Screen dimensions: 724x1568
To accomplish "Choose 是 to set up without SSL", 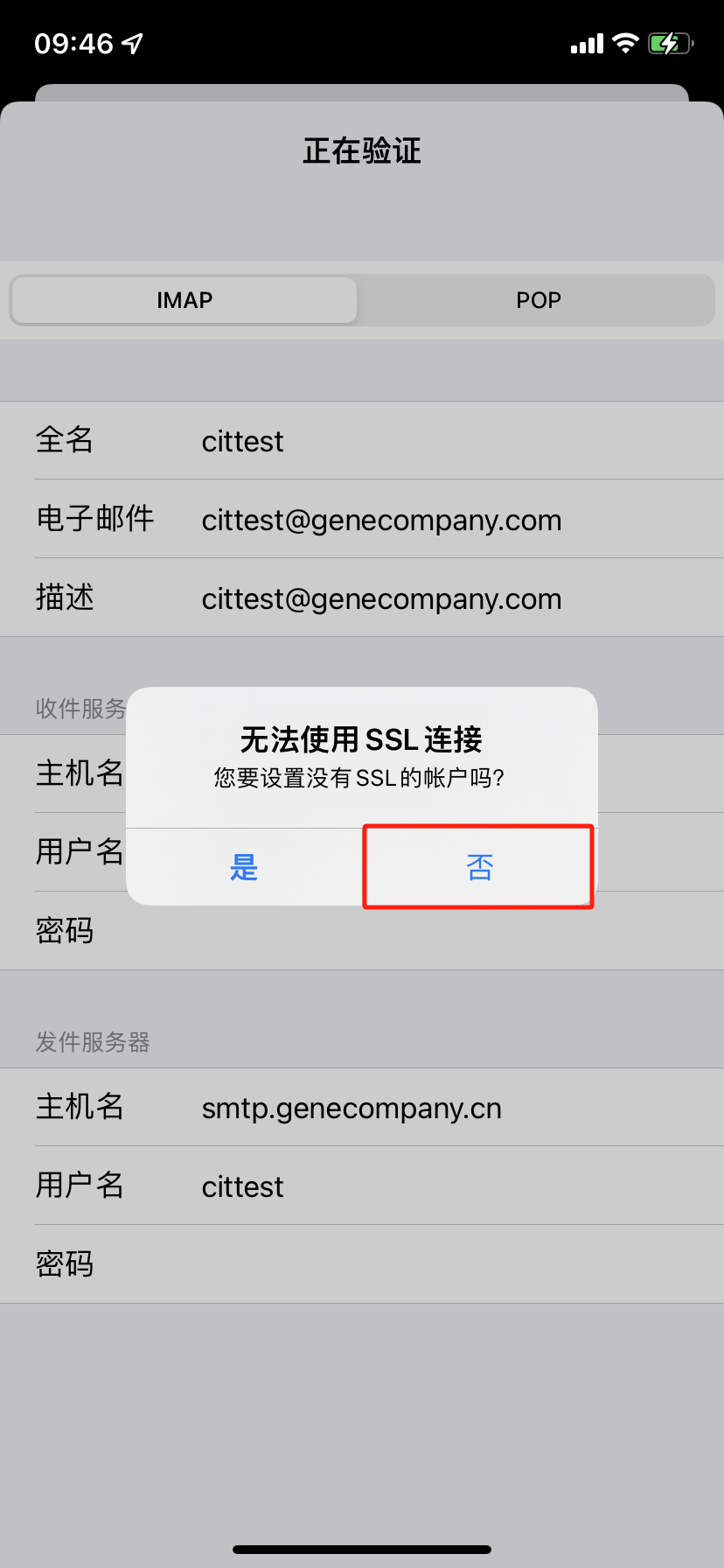I will pos(244,867).
